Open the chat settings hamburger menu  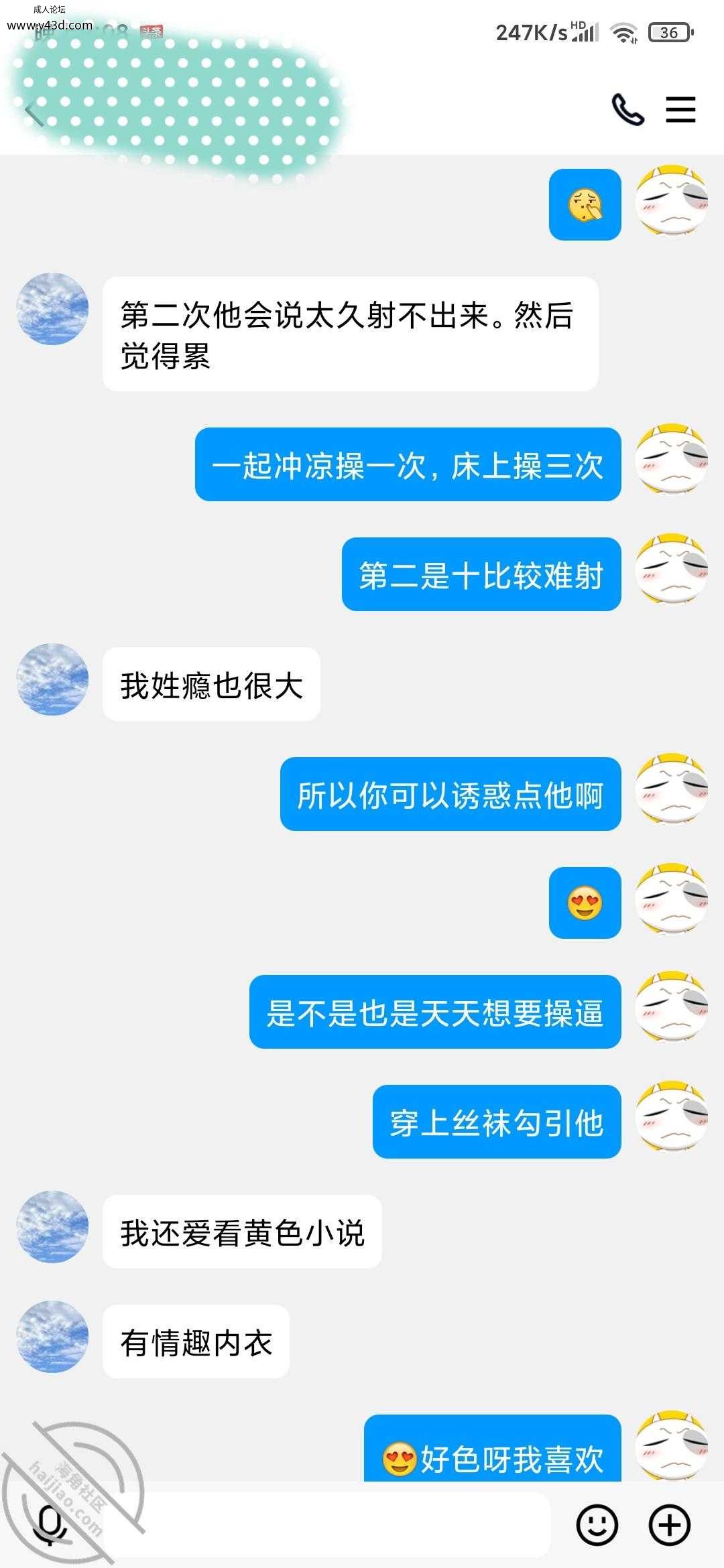tap(680, 109)
